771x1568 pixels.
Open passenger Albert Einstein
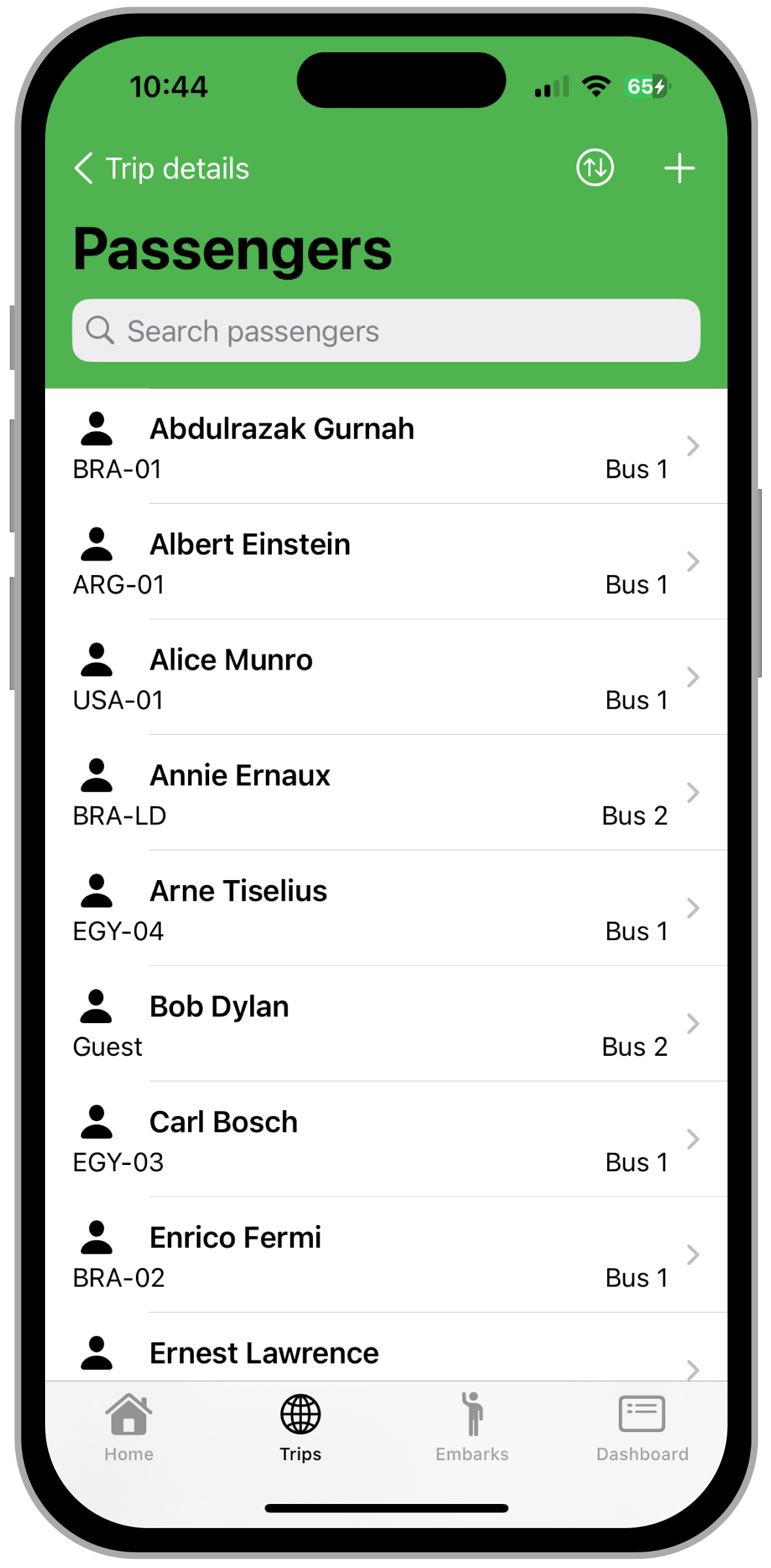click(x=386, y=562)
